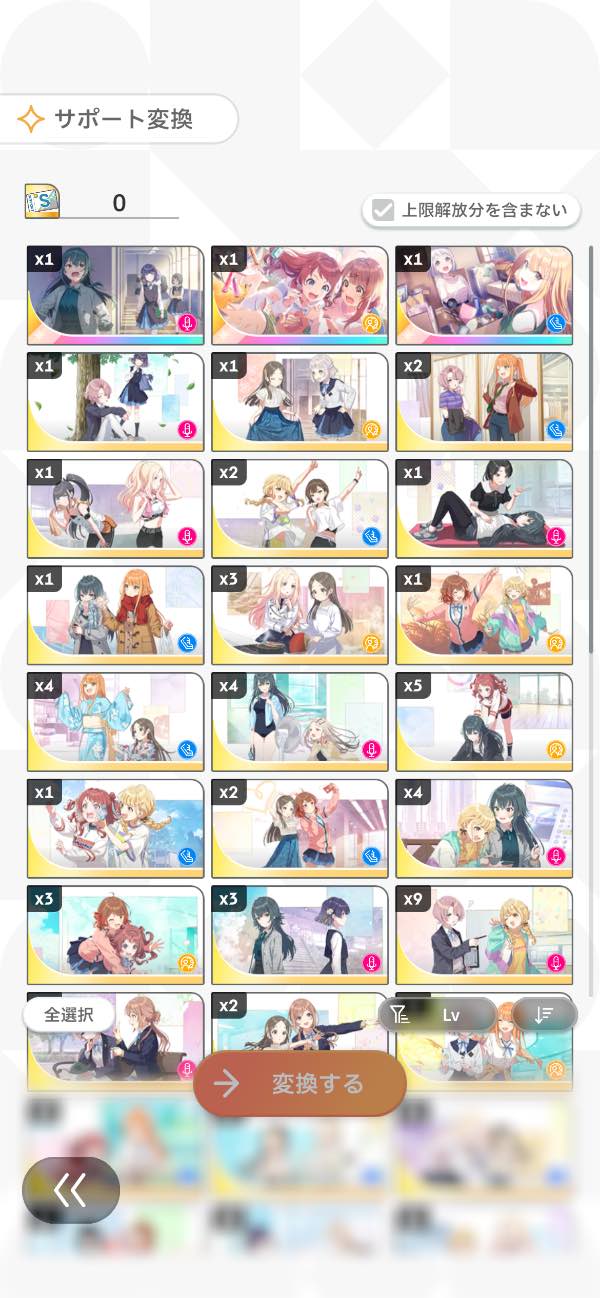The width and height of the screenshot is (600, 1298).
Task: Pick the x1 card with red scarf girl
Action: click(116, 615)
